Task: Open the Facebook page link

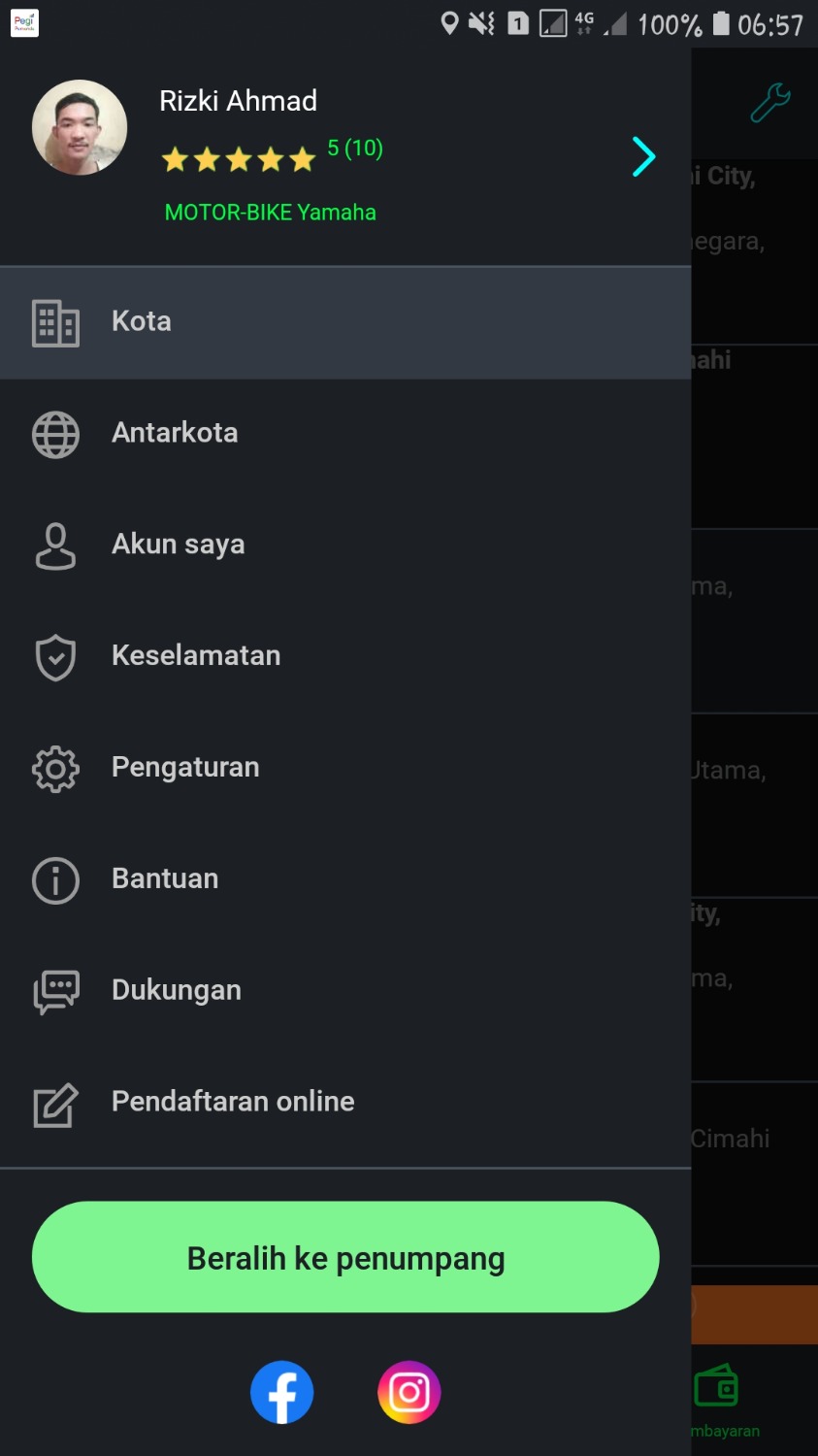Action: pos(282,1393)
